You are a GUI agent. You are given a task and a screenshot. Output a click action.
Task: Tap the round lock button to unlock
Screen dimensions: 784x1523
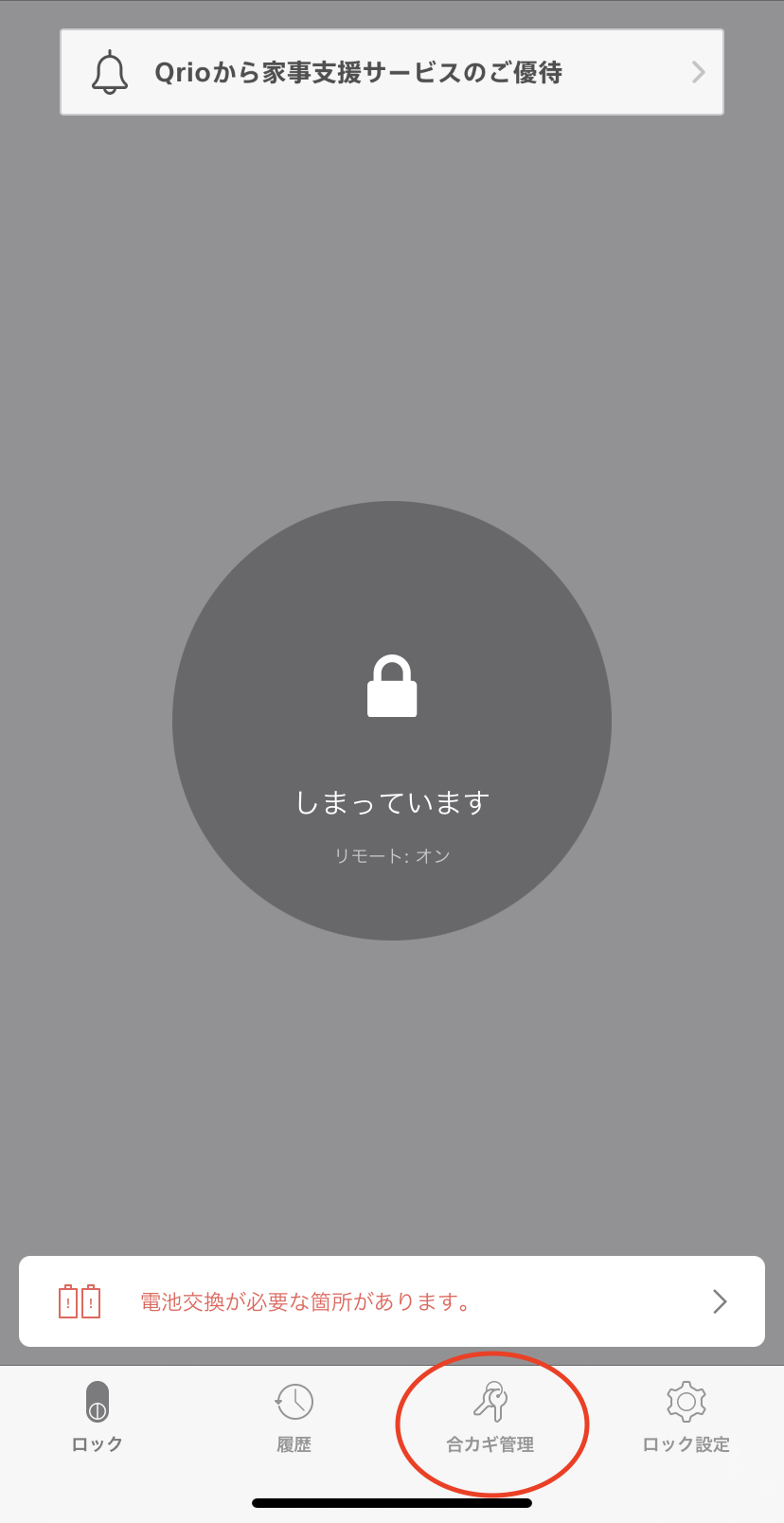pyautogui.click(x=392, y=721)
